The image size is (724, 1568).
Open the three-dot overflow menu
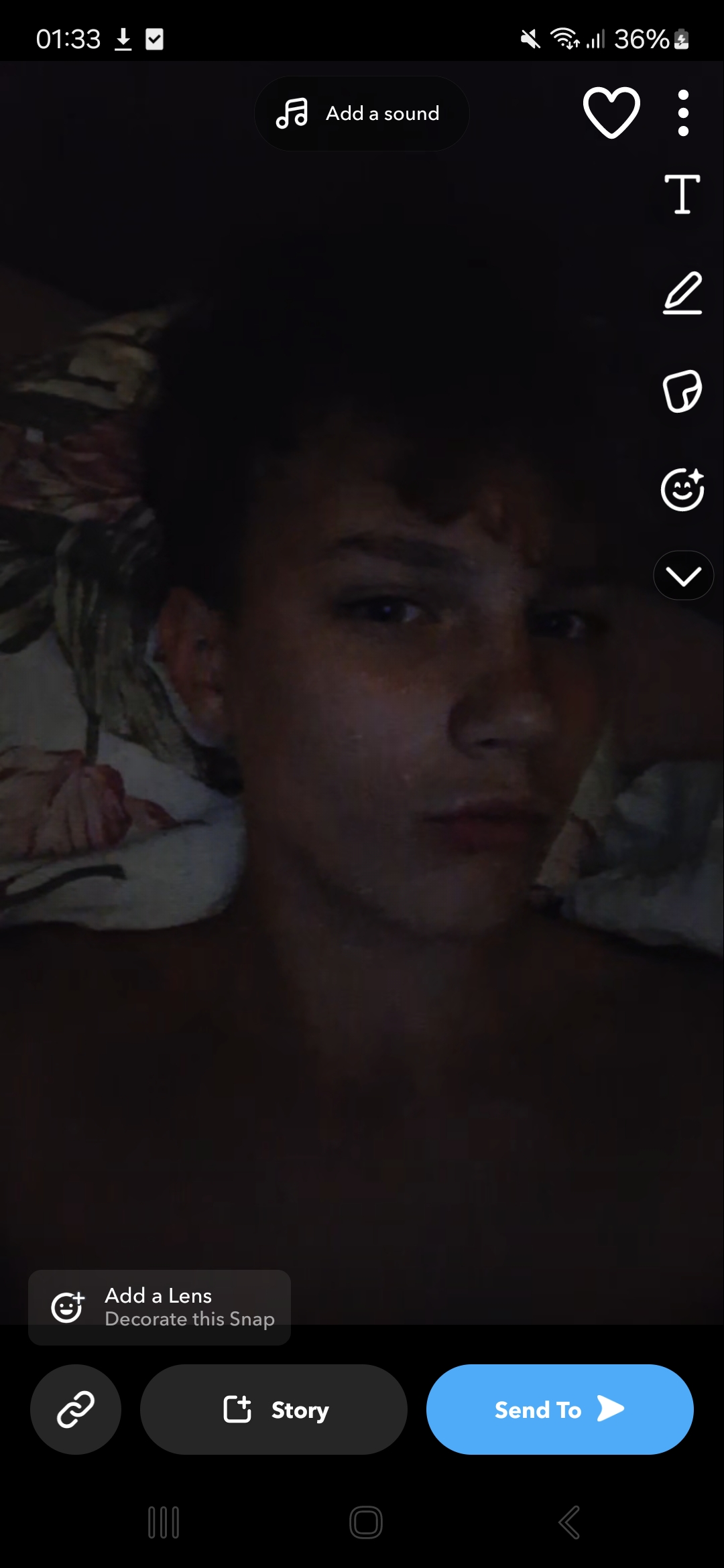click(683, 113)
